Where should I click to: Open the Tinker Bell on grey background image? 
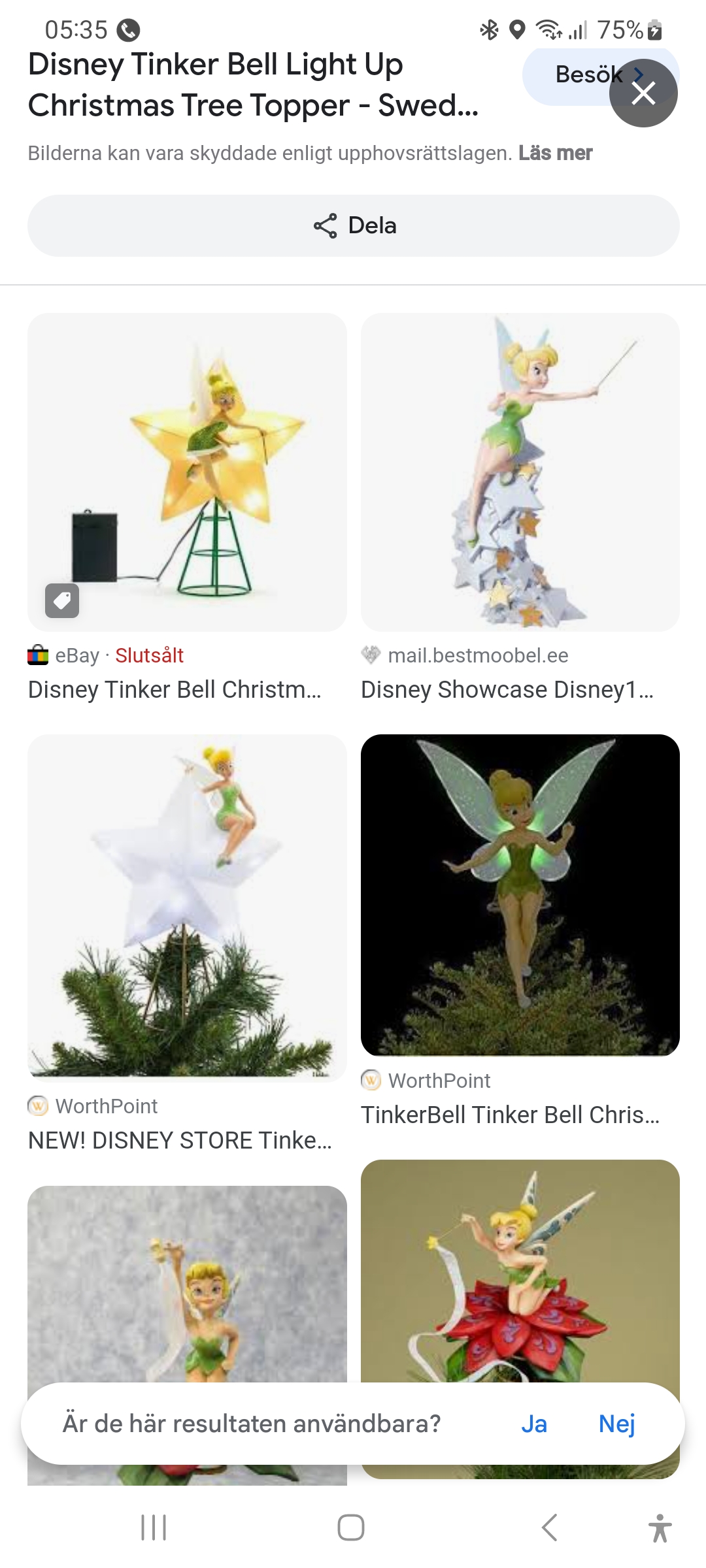click(x=187, y=1284)
